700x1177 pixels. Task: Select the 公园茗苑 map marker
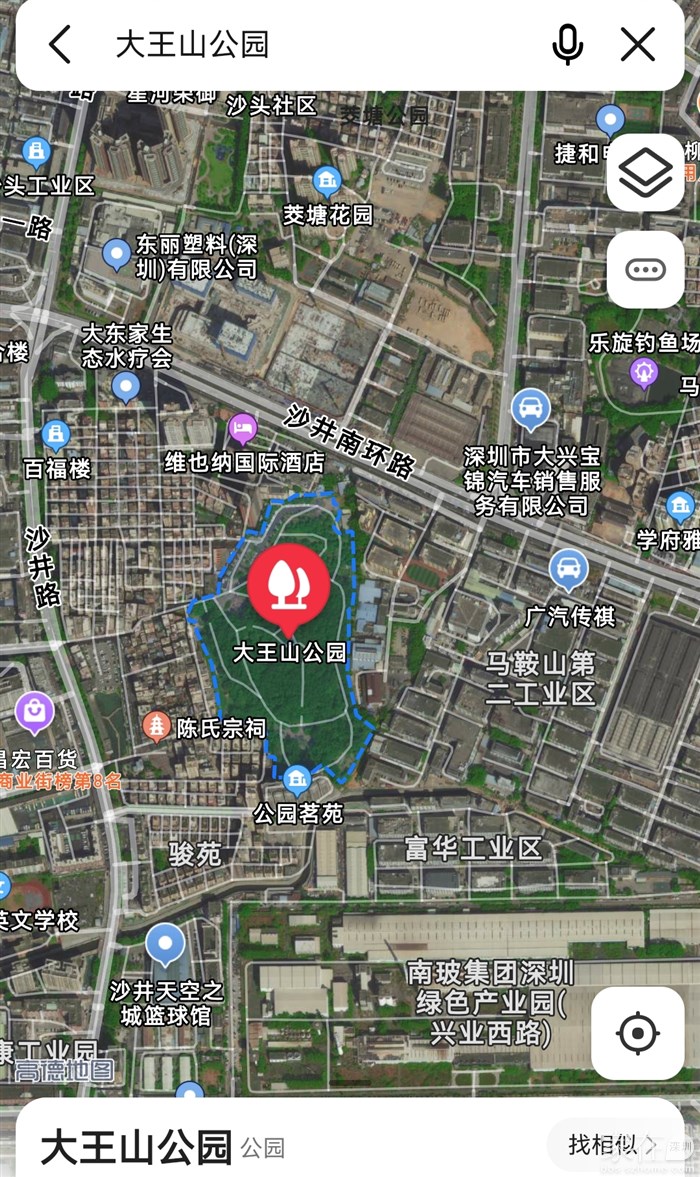click(x=297, y=779)
